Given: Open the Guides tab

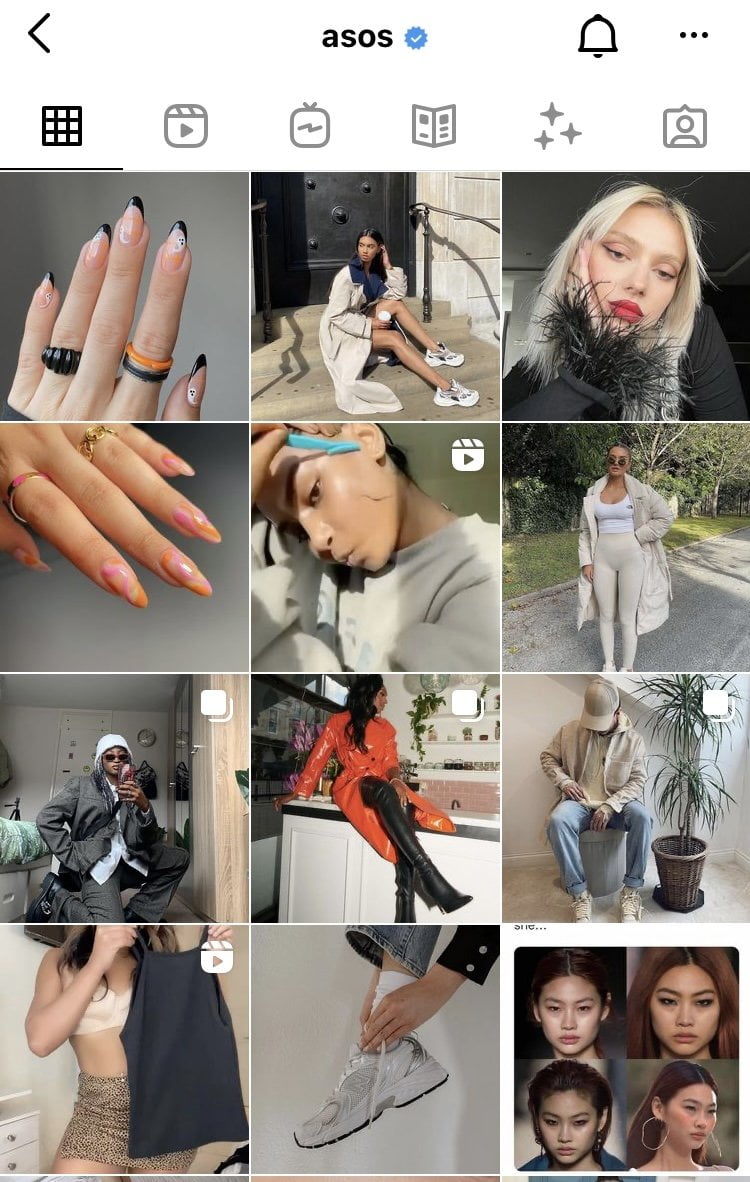Looking at the screenshot, I should [434, 127].
